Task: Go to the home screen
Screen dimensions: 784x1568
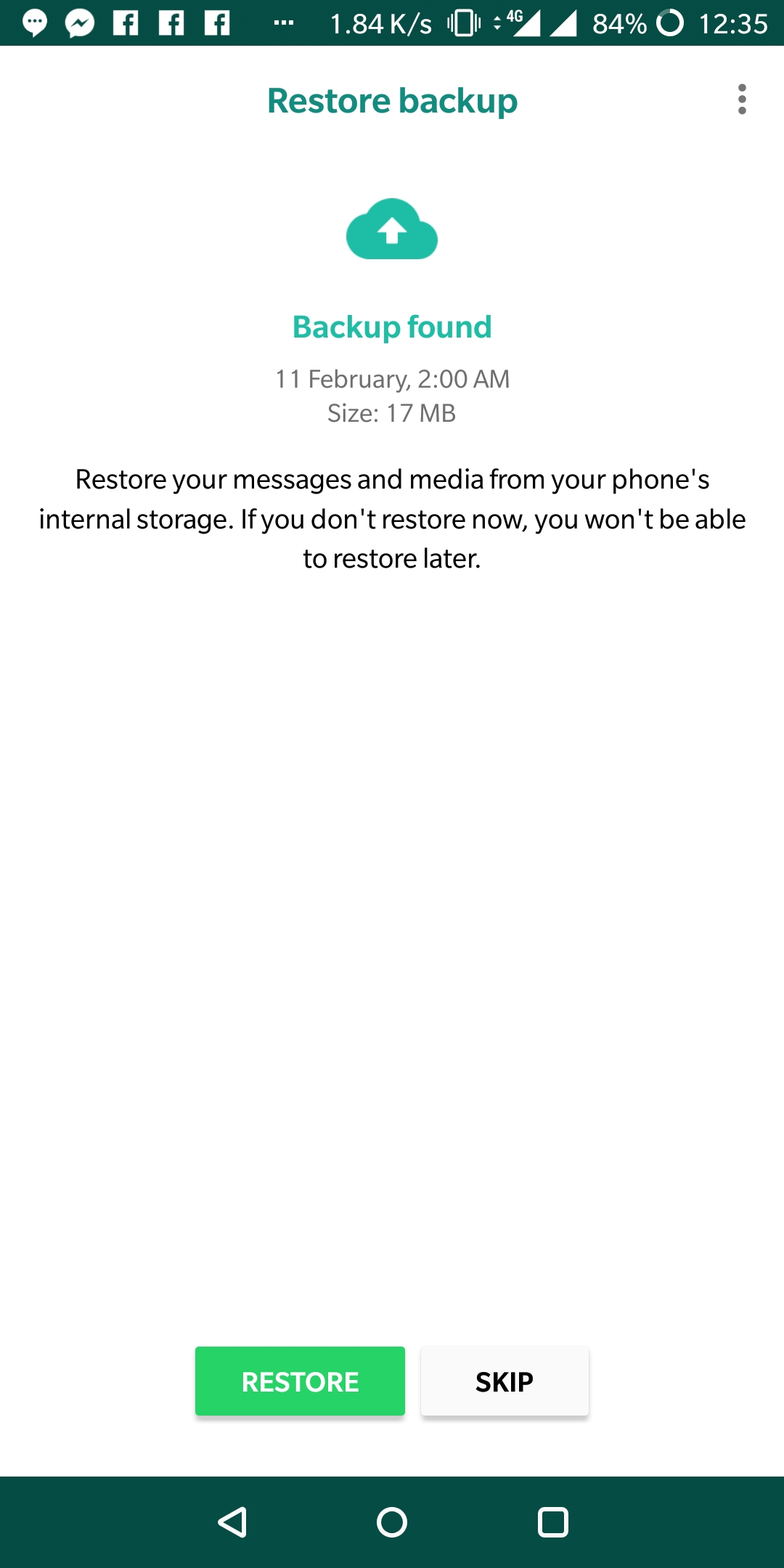Action: [x=392, y=1522]
